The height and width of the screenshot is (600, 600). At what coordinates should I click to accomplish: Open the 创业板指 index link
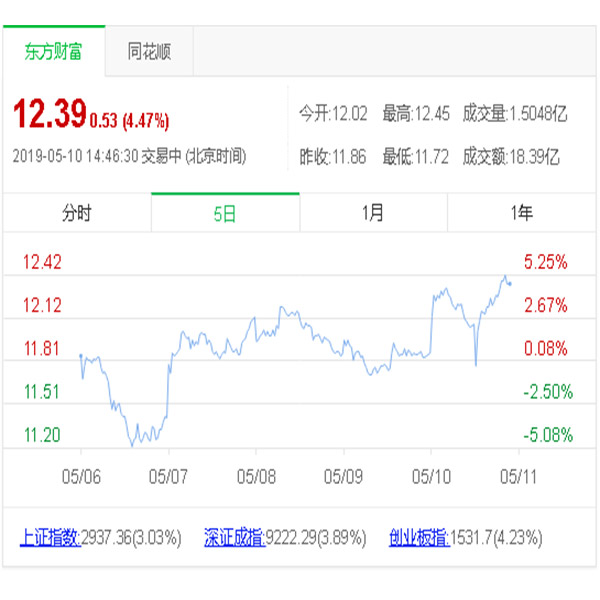(x=419, y=537)
